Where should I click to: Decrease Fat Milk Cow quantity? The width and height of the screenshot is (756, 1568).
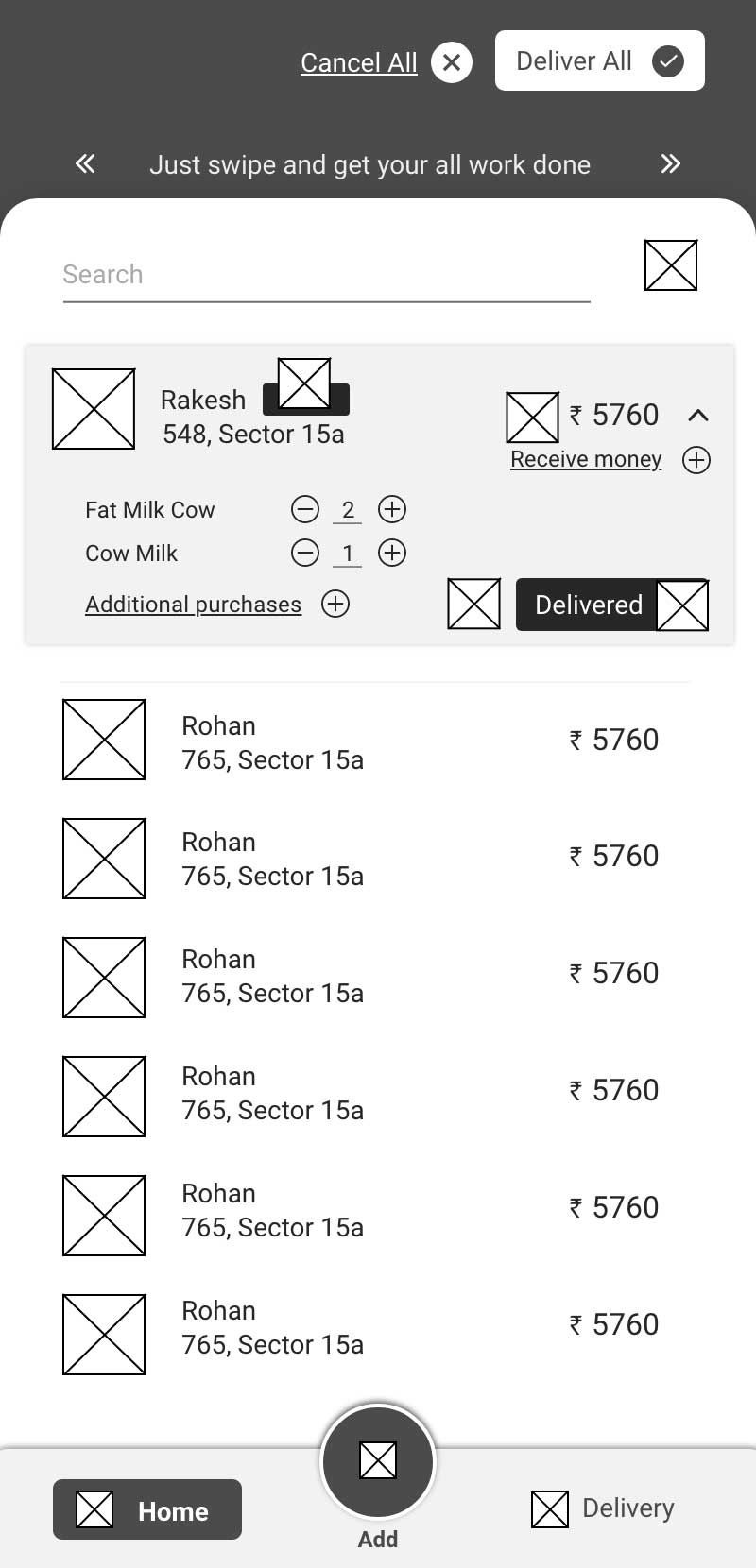(x=305, y=510)
